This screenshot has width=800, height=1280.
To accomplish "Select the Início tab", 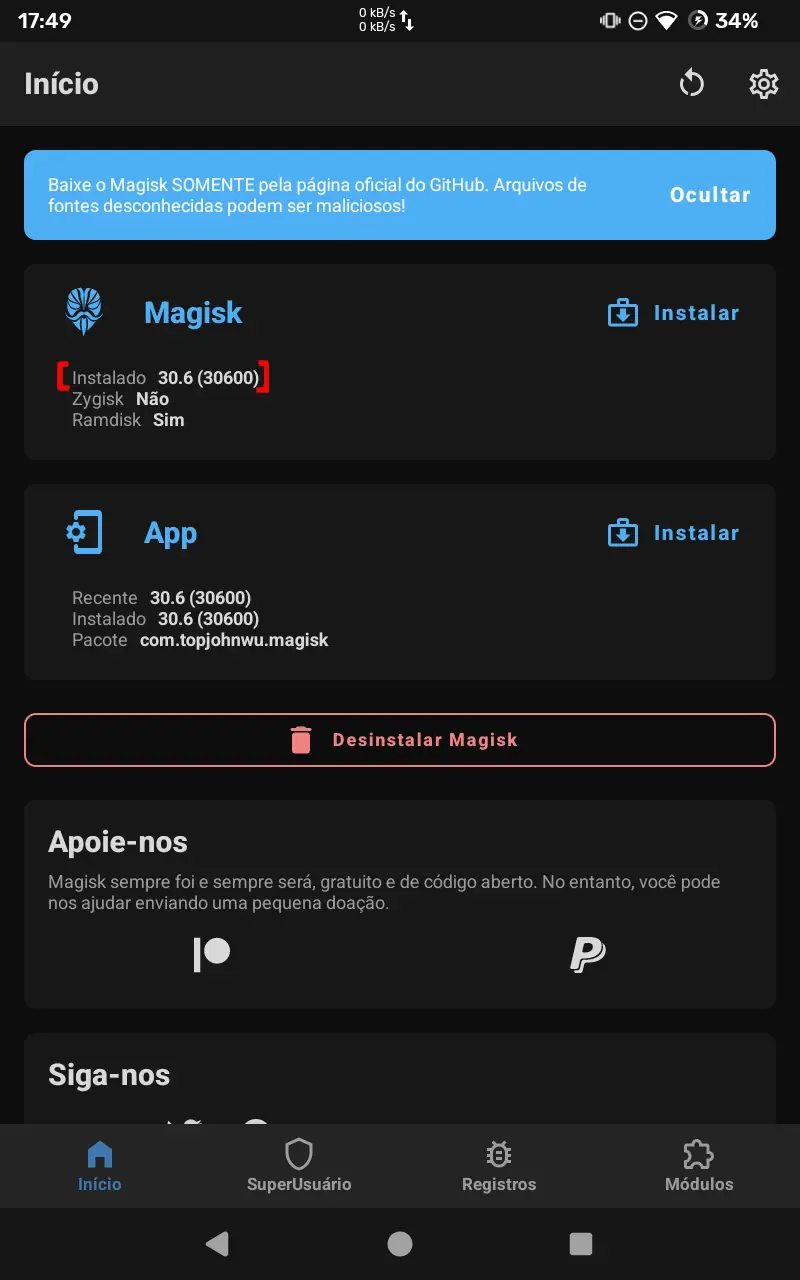I will pos(100,1166).
